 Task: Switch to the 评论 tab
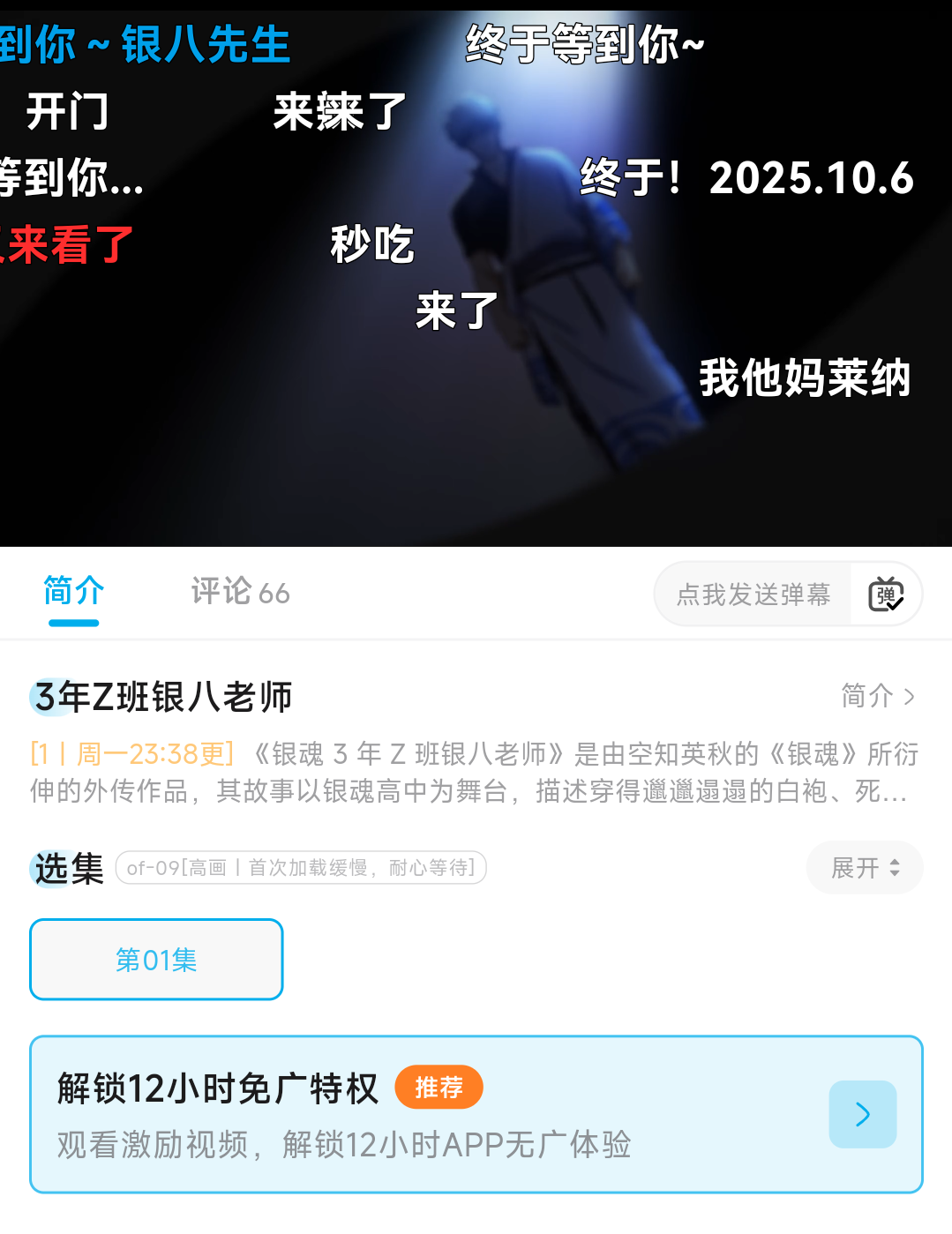240,592
